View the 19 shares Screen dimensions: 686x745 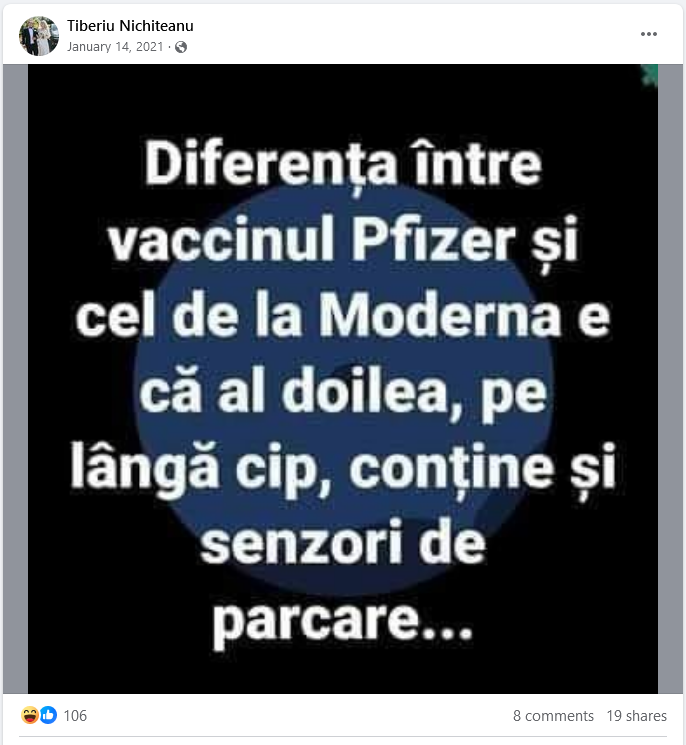click(636, 716)
